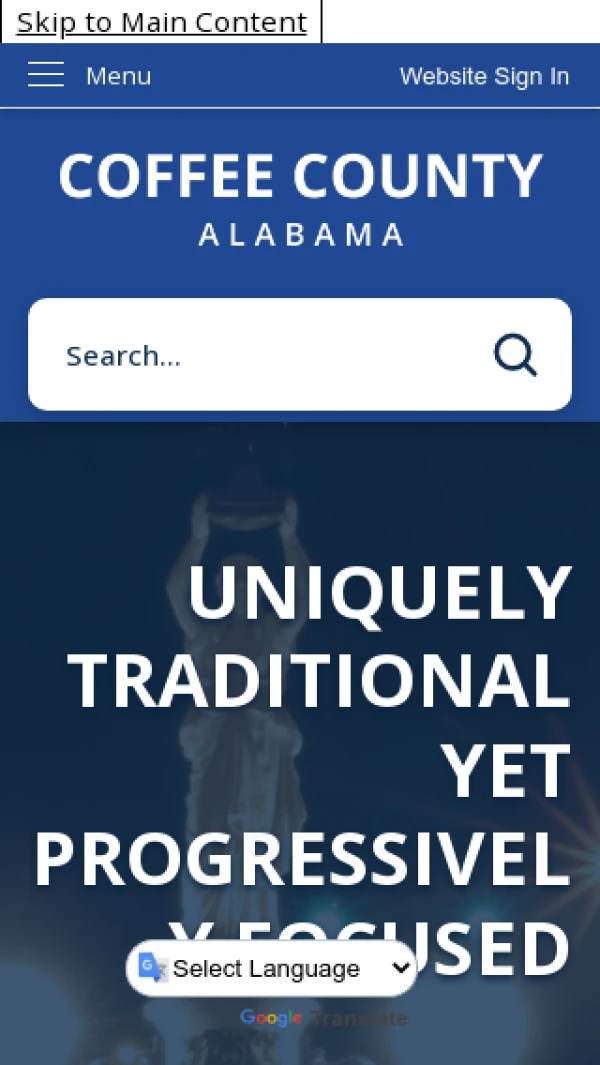Follow the Skip to Main Content link
The width and height of the screenshot is (600, 1065).
[x=161, y=22]
